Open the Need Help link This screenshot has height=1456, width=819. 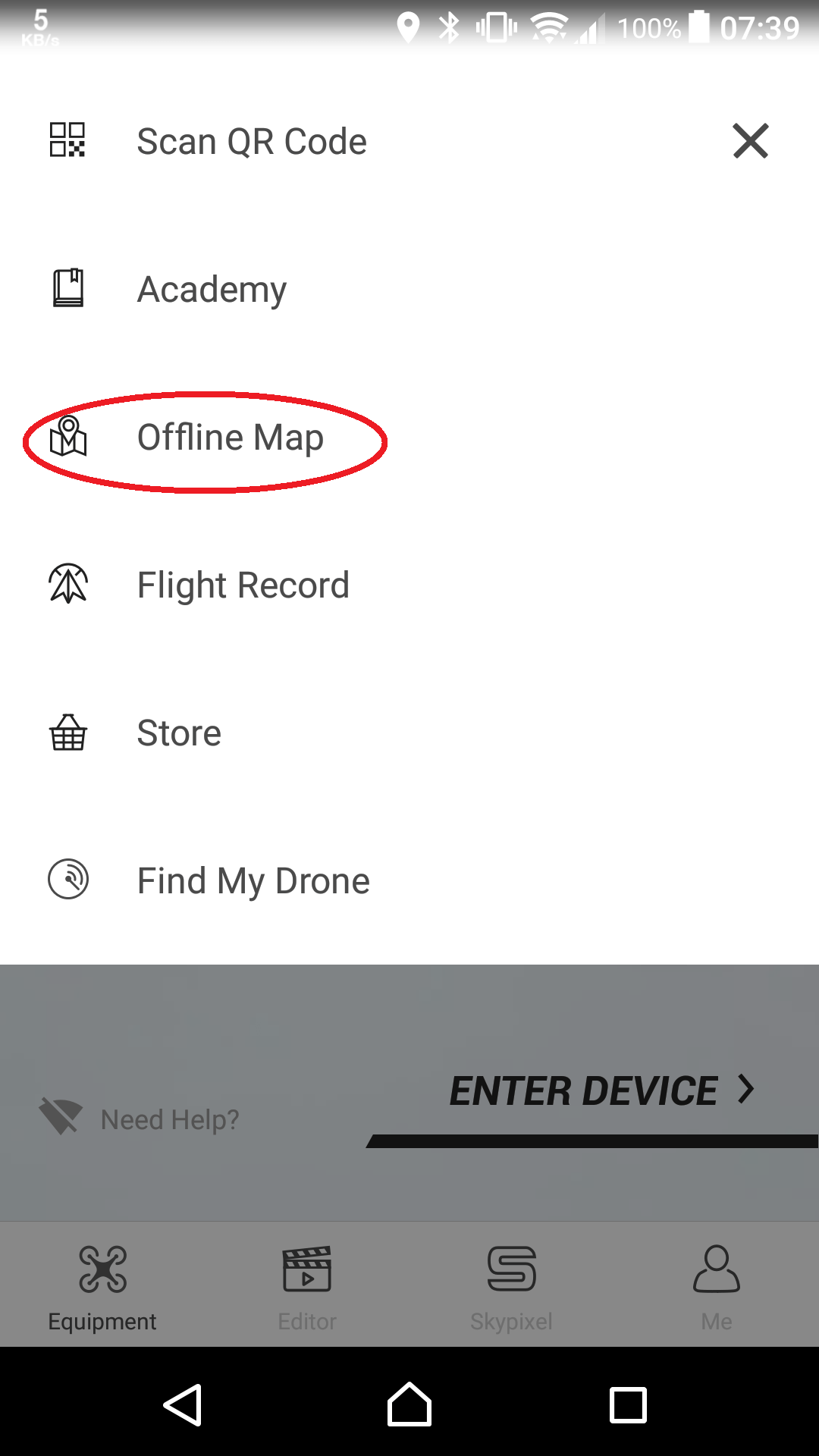click(169, 1119)
